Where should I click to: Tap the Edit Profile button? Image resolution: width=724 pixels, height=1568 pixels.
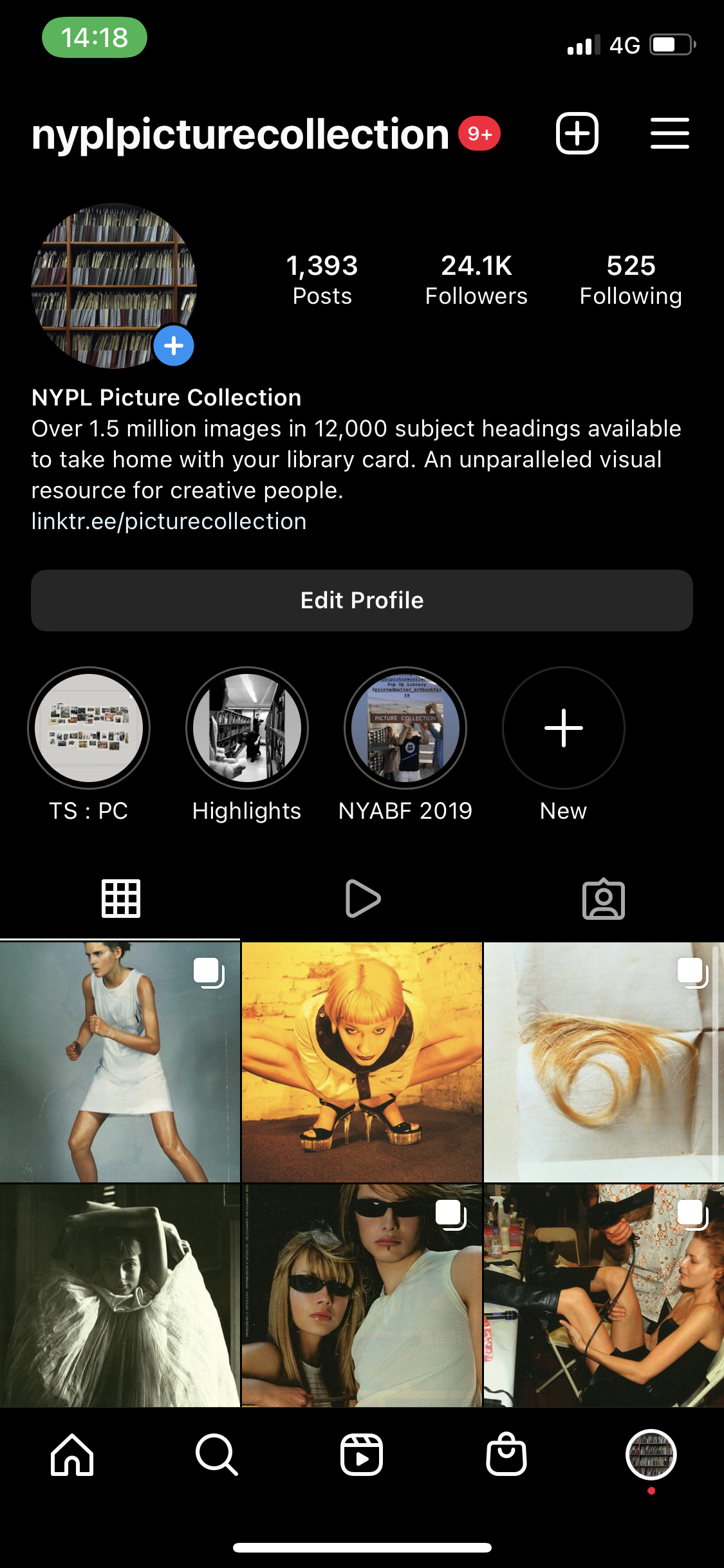point(362,600)
